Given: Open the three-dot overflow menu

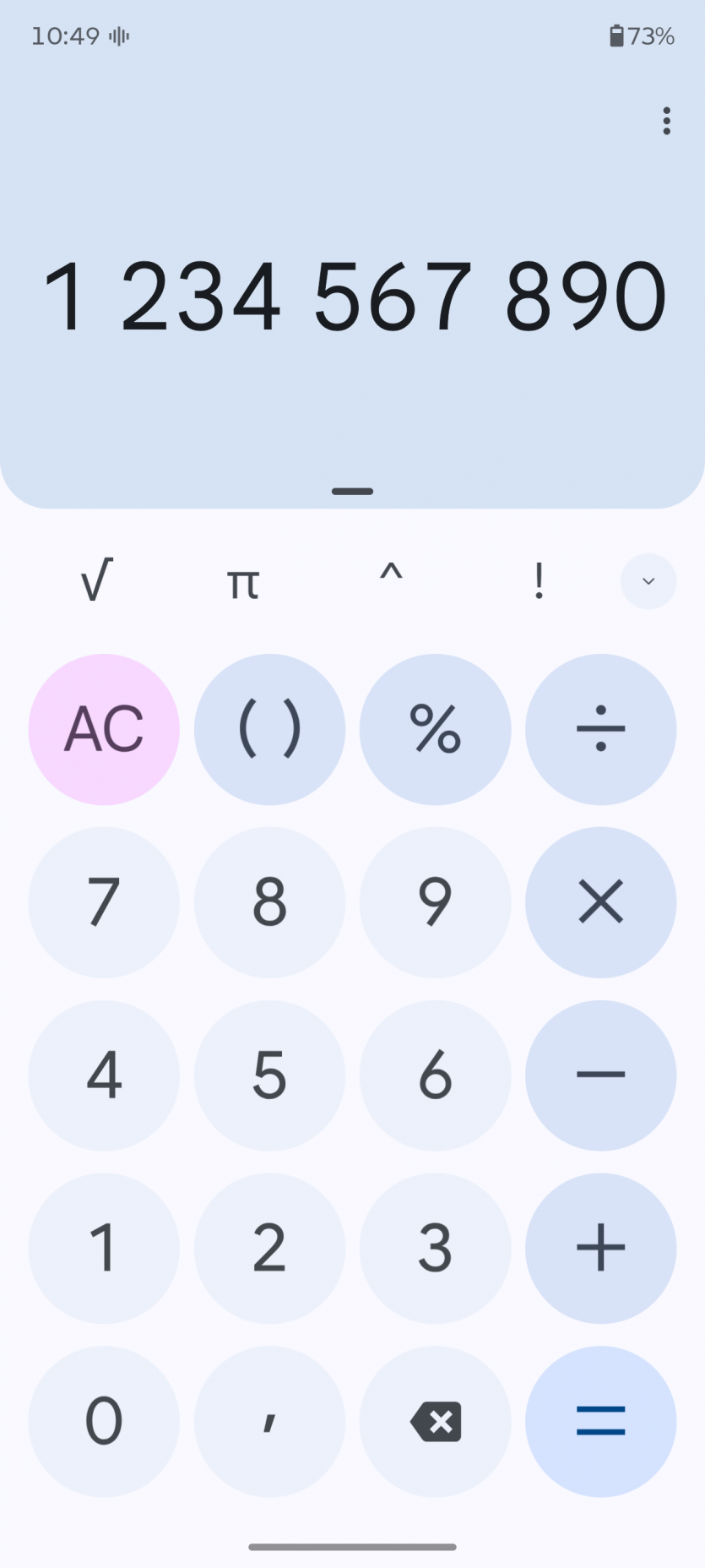Looking at the screenshot, I should point(666,121).
